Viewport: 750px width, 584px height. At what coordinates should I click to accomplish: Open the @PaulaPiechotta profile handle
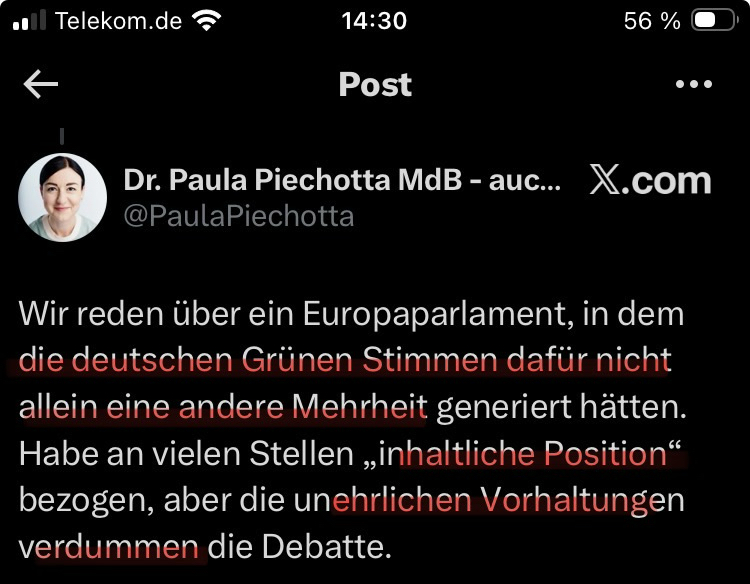tap(238, 216)
